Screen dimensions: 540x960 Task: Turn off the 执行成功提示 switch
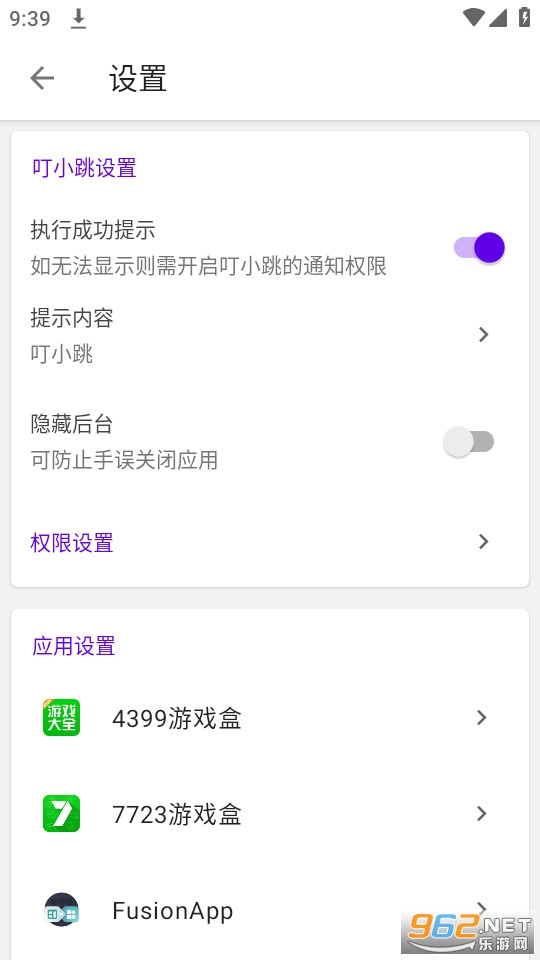(479, 248)
